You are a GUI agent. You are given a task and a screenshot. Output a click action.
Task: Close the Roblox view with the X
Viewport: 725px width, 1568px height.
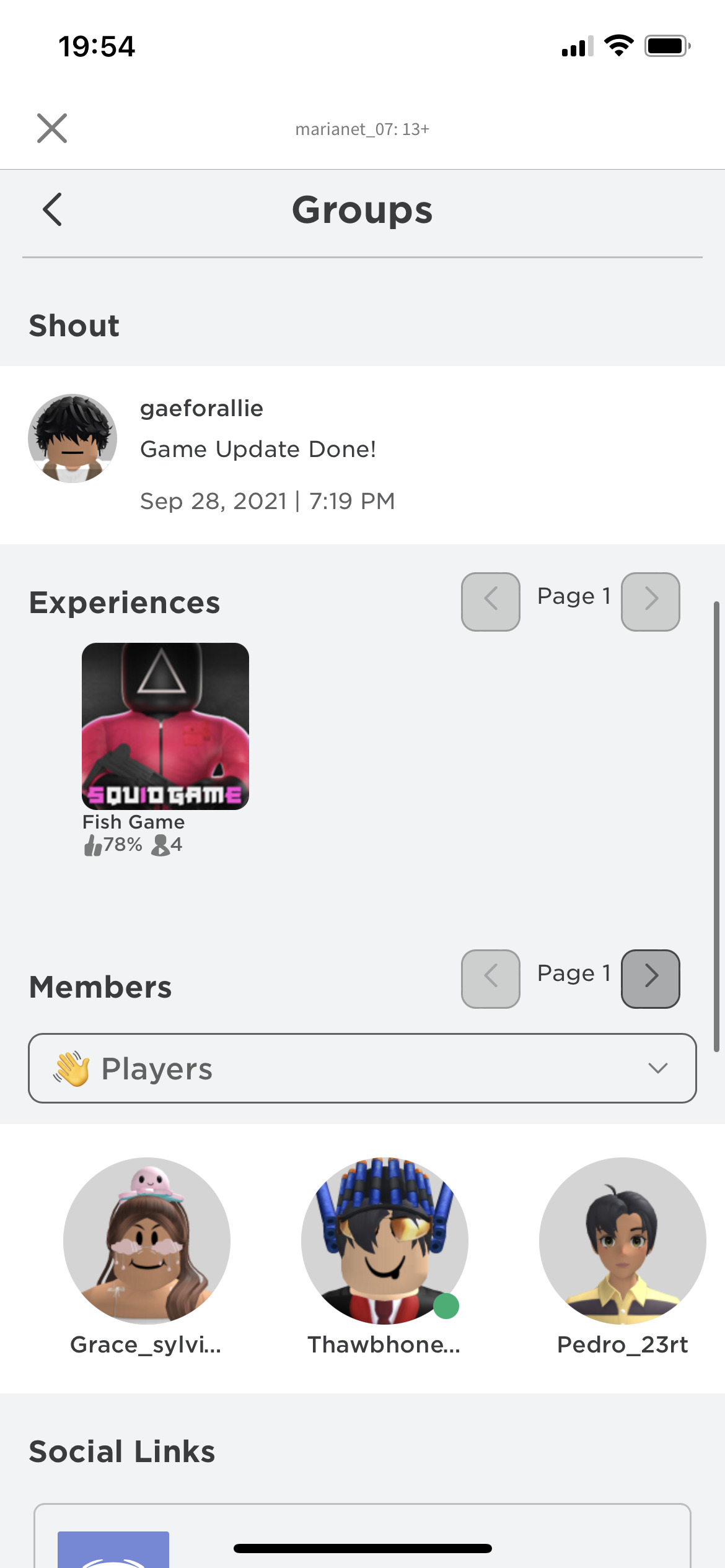click(x=52, y=128)
